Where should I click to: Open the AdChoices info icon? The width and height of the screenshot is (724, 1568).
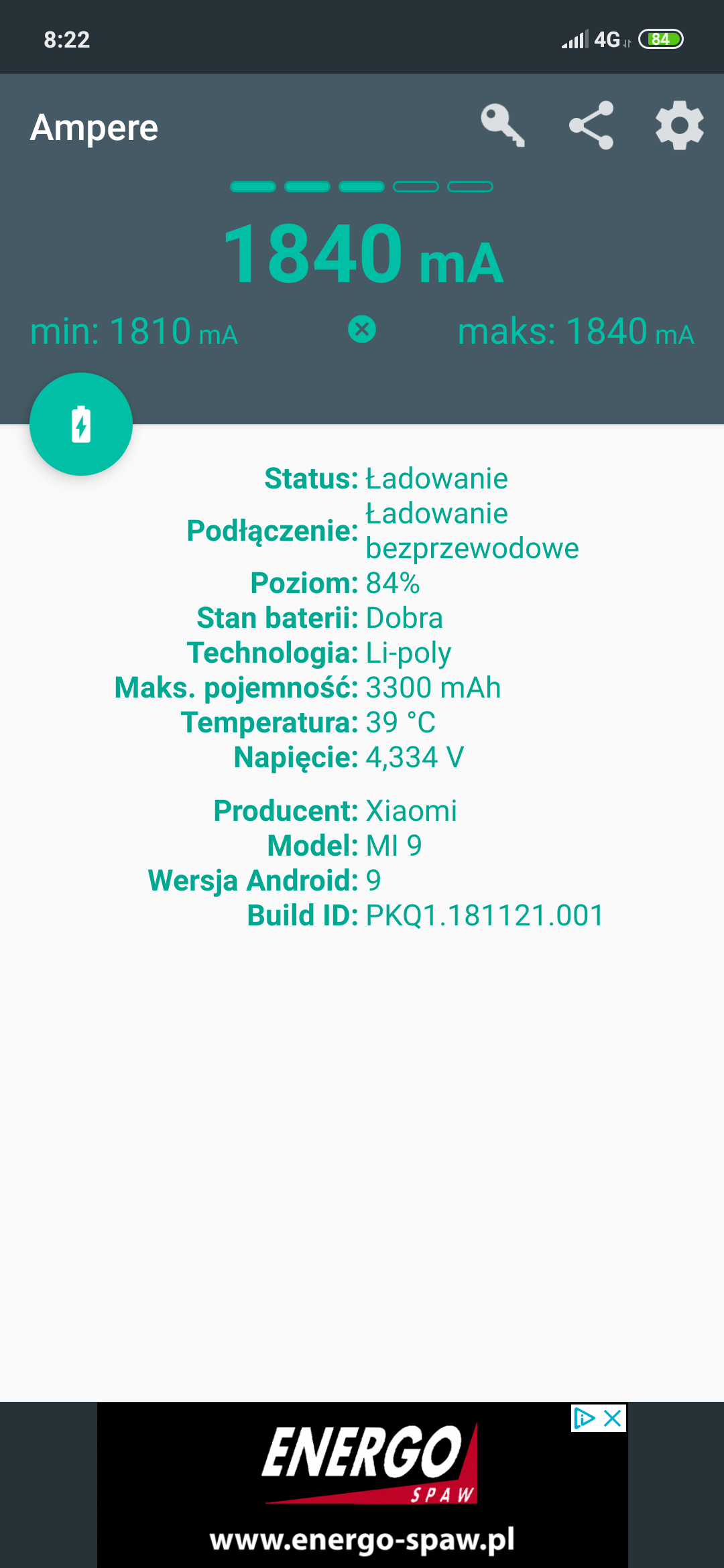[584, 1418]
